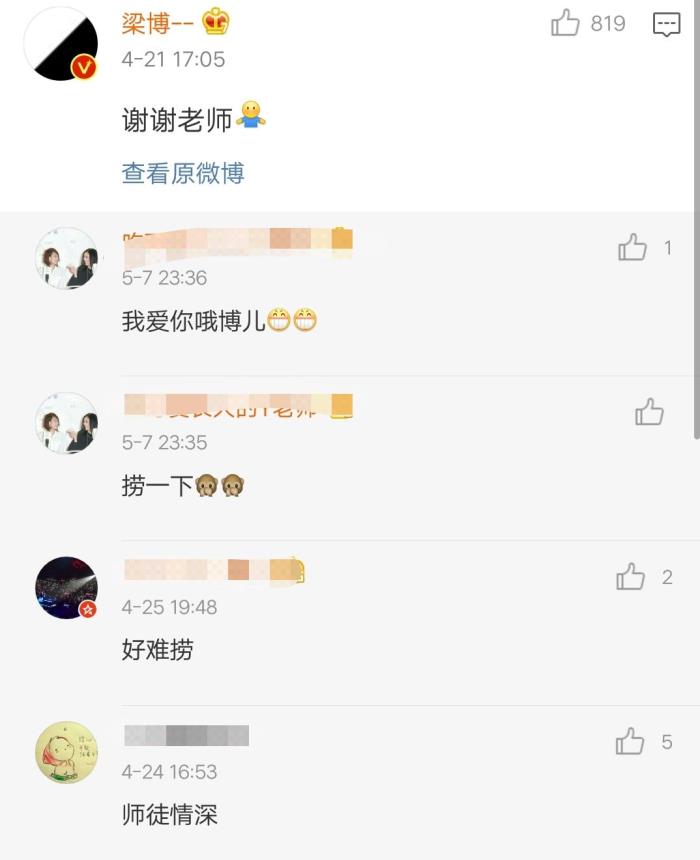Like the comment 好难捞
The width and height of the screenshot is (700, 860).
pos(631,576)
